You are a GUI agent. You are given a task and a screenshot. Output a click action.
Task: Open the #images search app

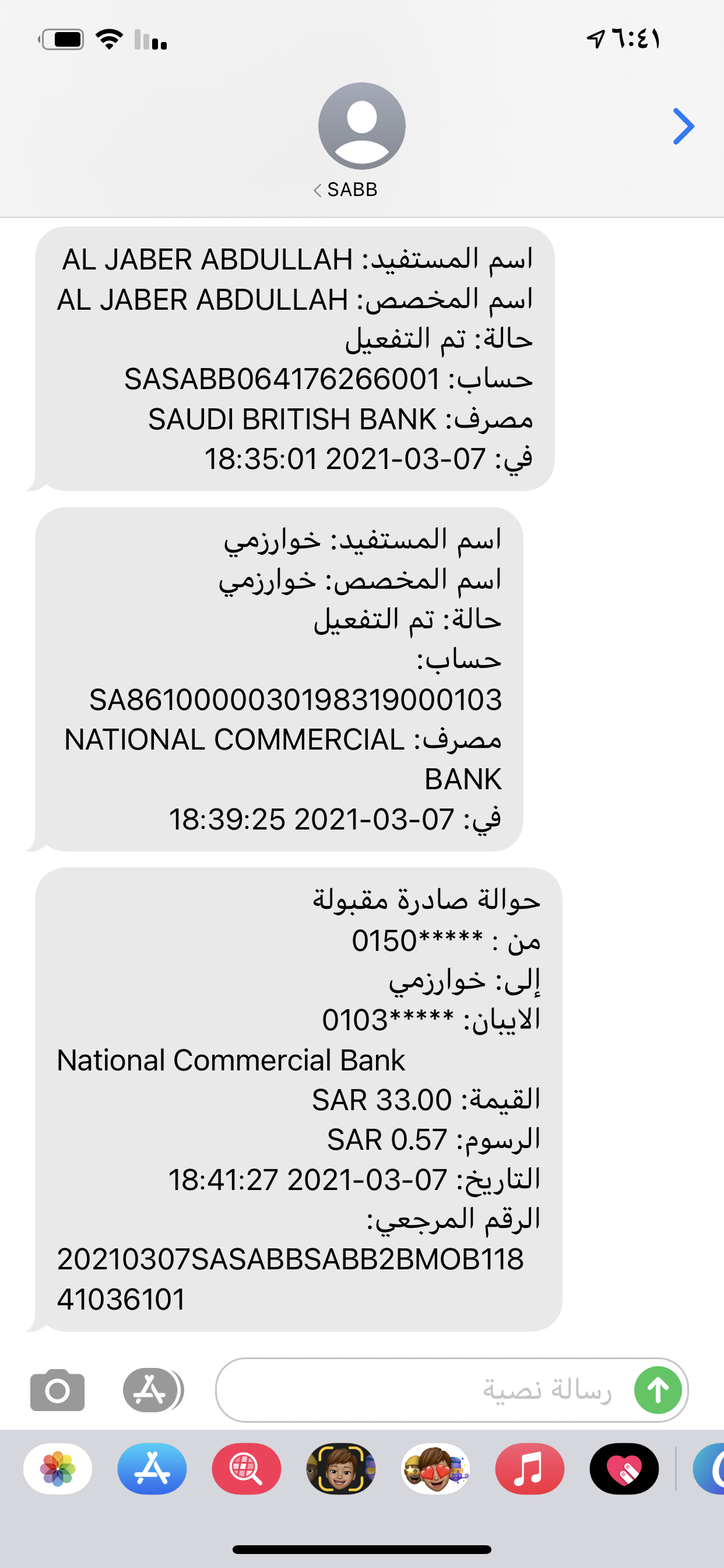pyautogui.click(x=247, y=1468)
